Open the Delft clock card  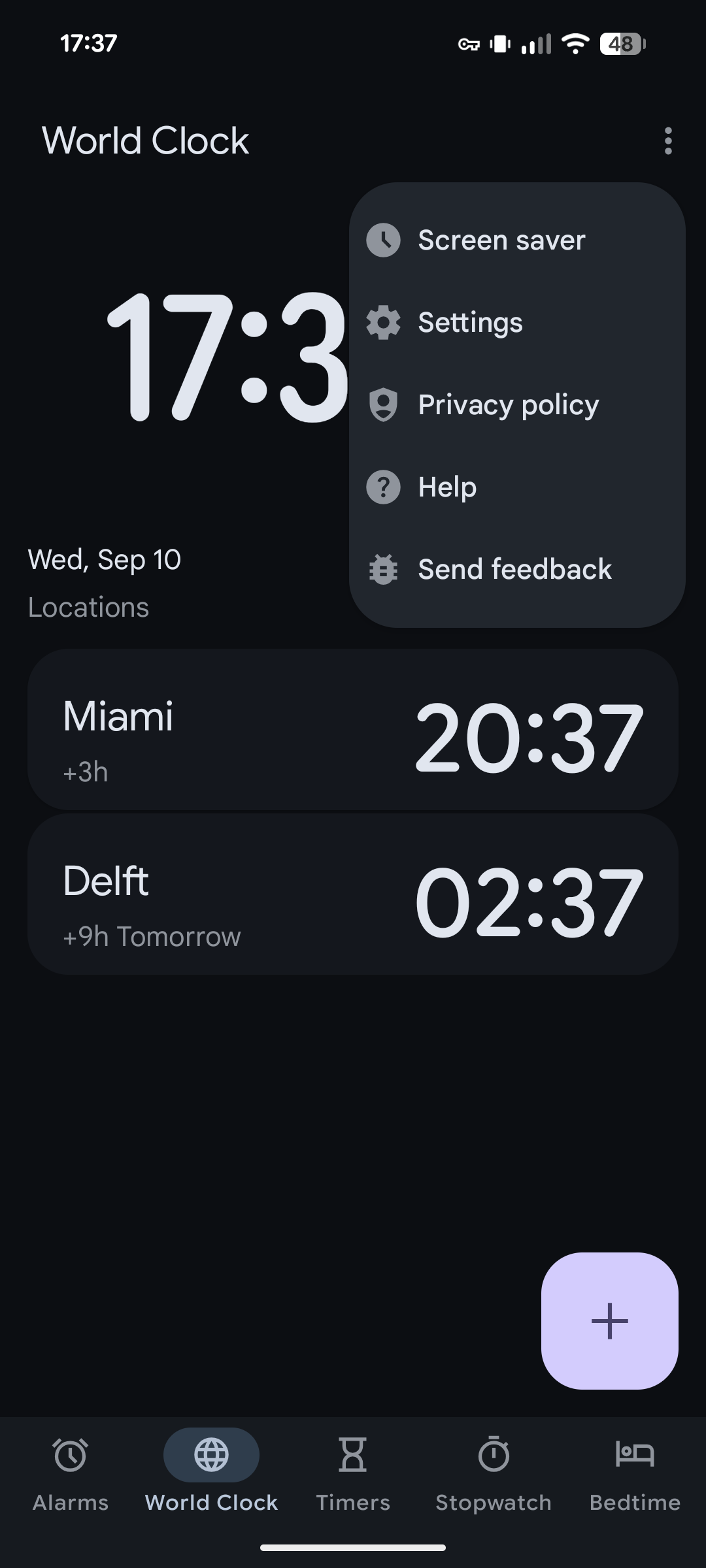[x=353, y=894]
